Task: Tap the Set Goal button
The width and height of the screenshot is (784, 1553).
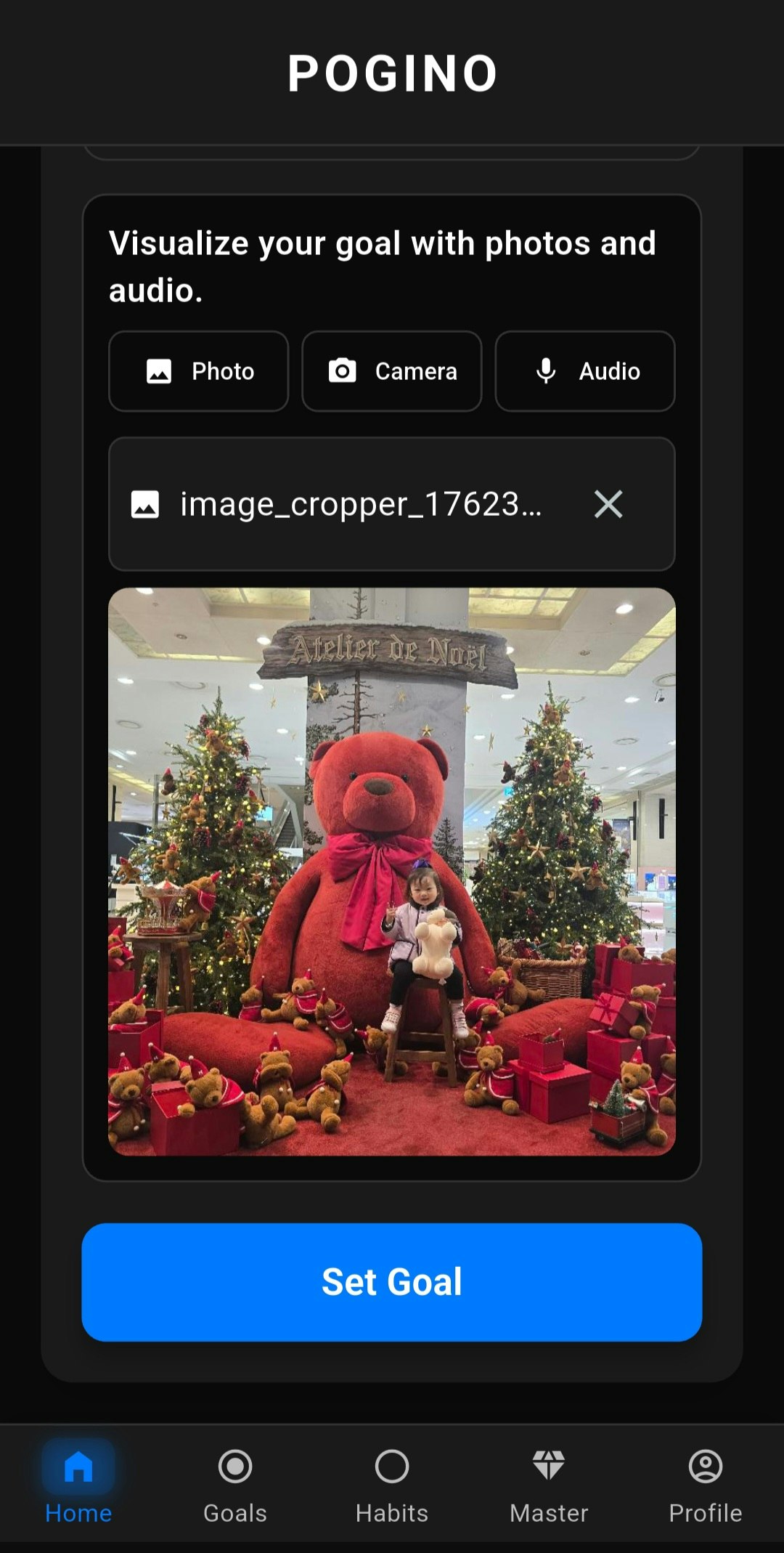Action: click(x=392, y=1282)
